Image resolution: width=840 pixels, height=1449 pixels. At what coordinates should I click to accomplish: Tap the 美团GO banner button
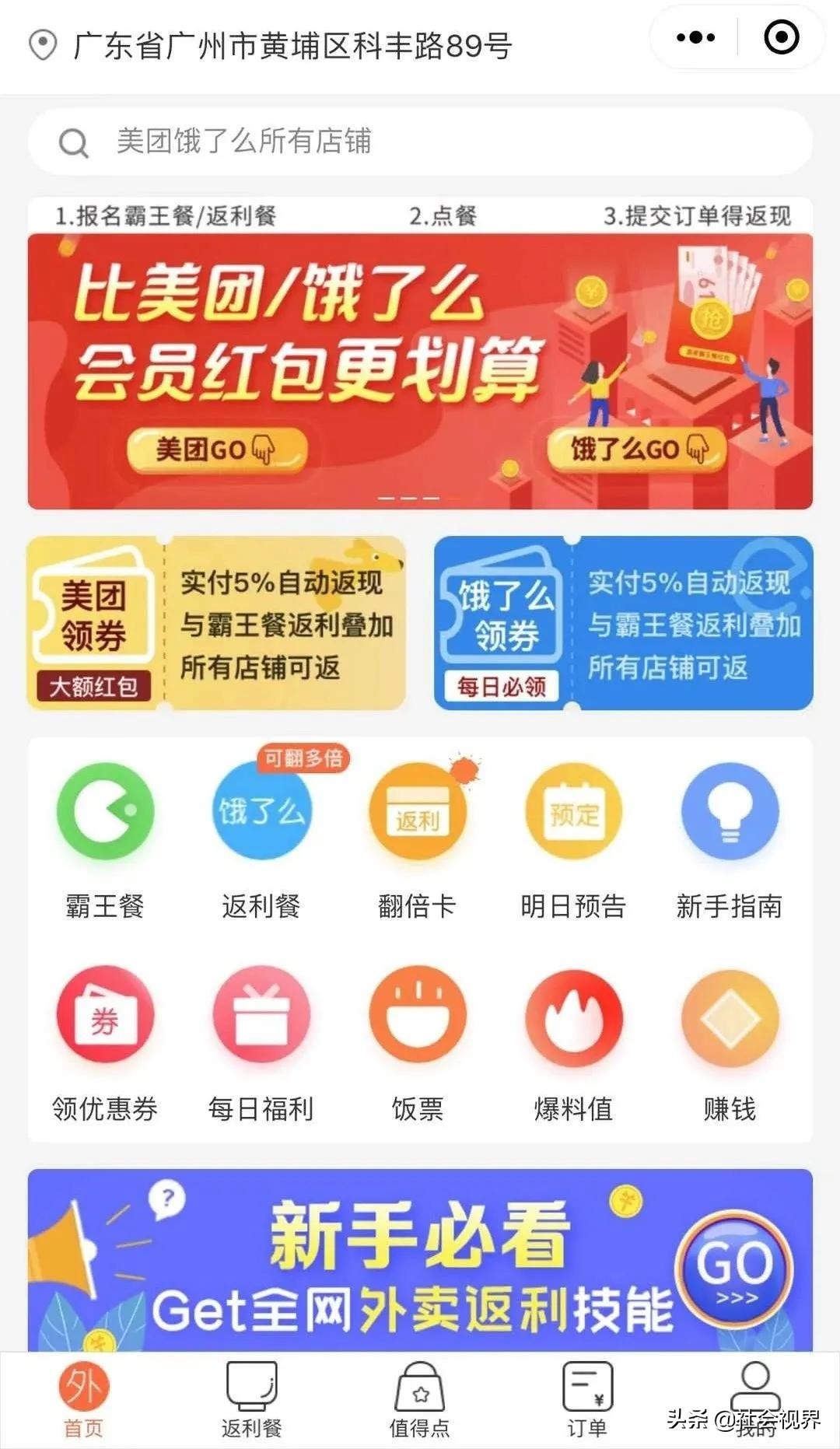point(218,448)
